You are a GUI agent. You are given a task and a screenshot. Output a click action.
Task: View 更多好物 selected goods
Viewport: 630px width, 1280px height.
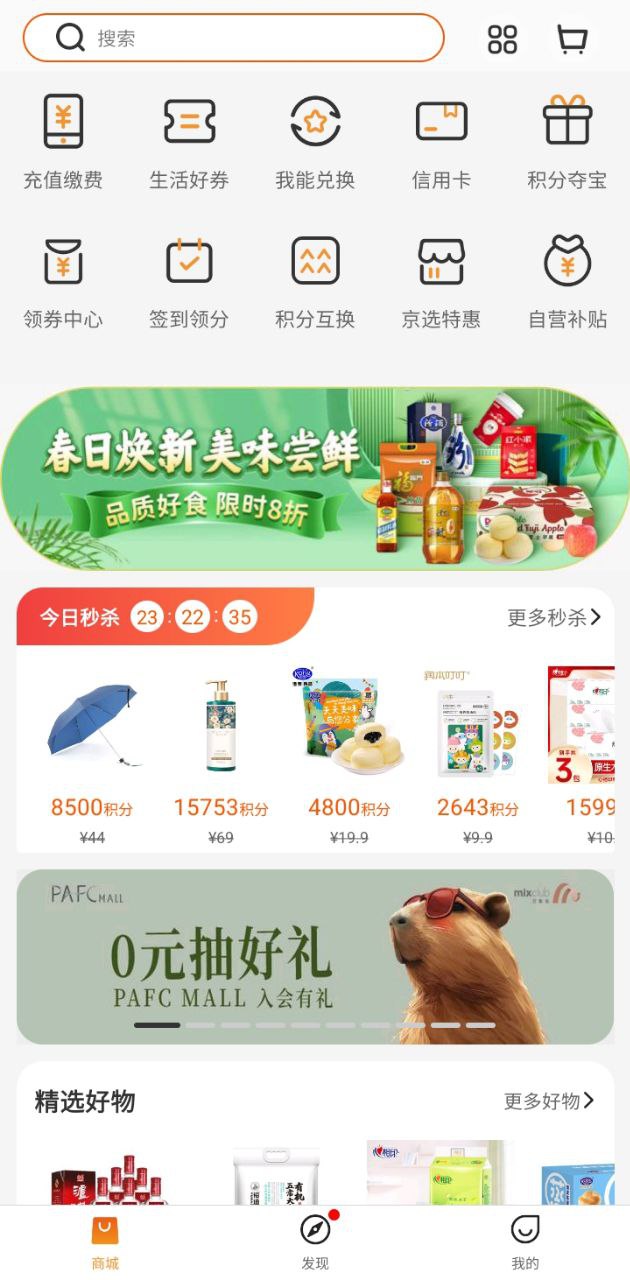(548, 1101)
